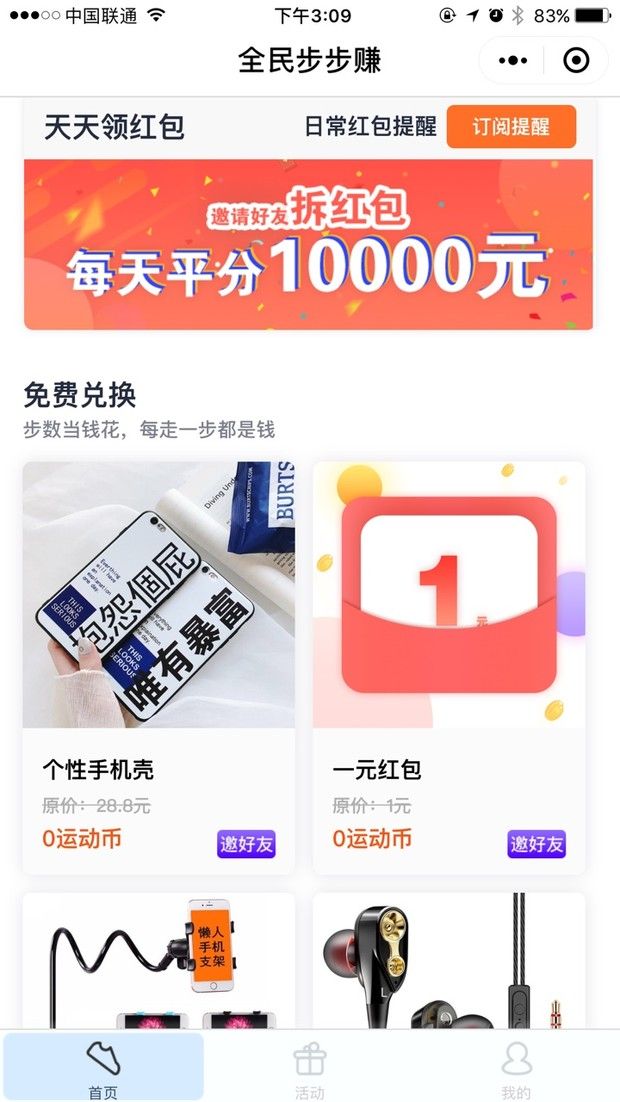Switch to the 首页 tab
The image size is (620, 1102).
click(x=103, y=1068)
